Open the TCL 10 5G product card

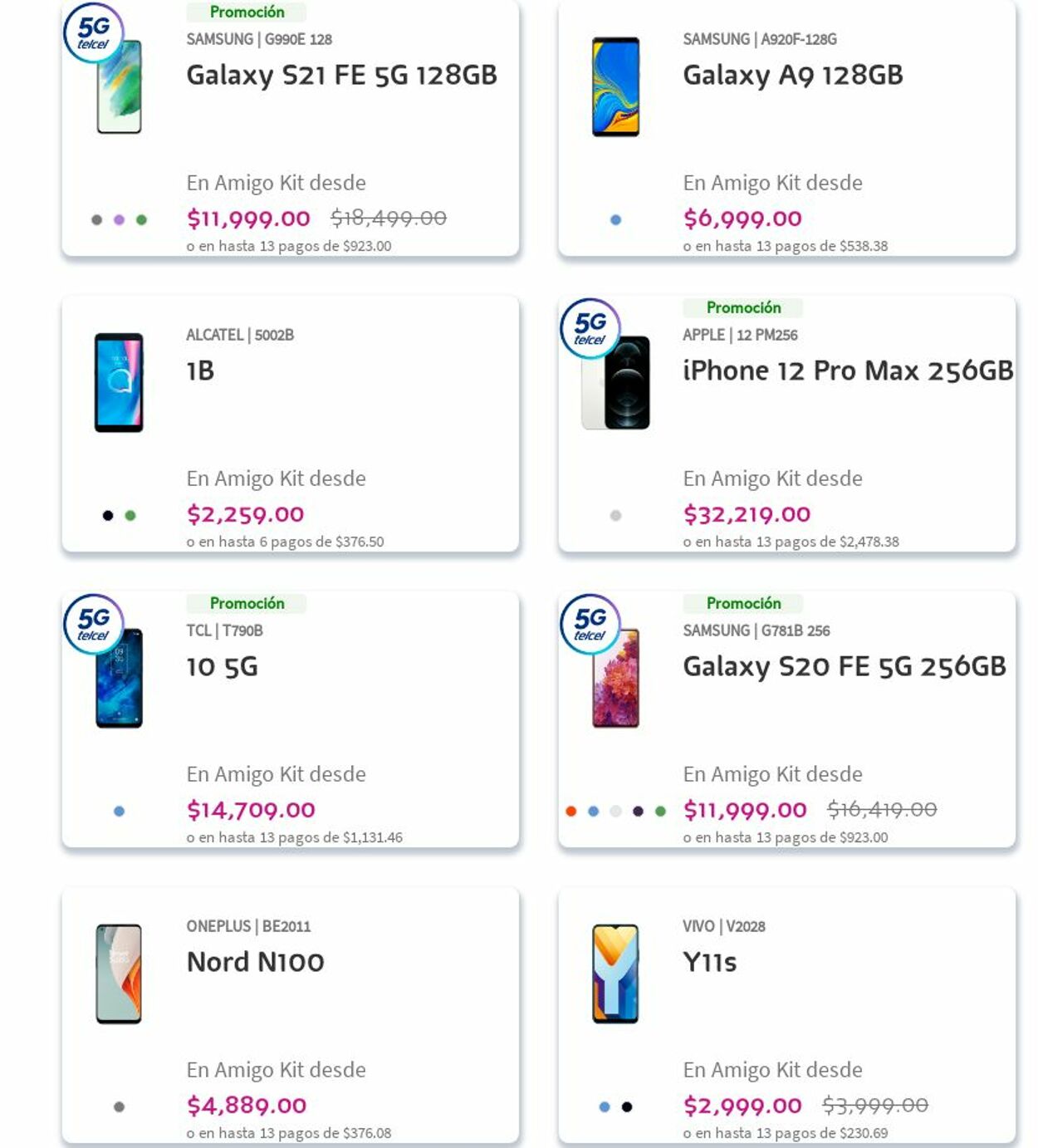(x=222, y=667)
